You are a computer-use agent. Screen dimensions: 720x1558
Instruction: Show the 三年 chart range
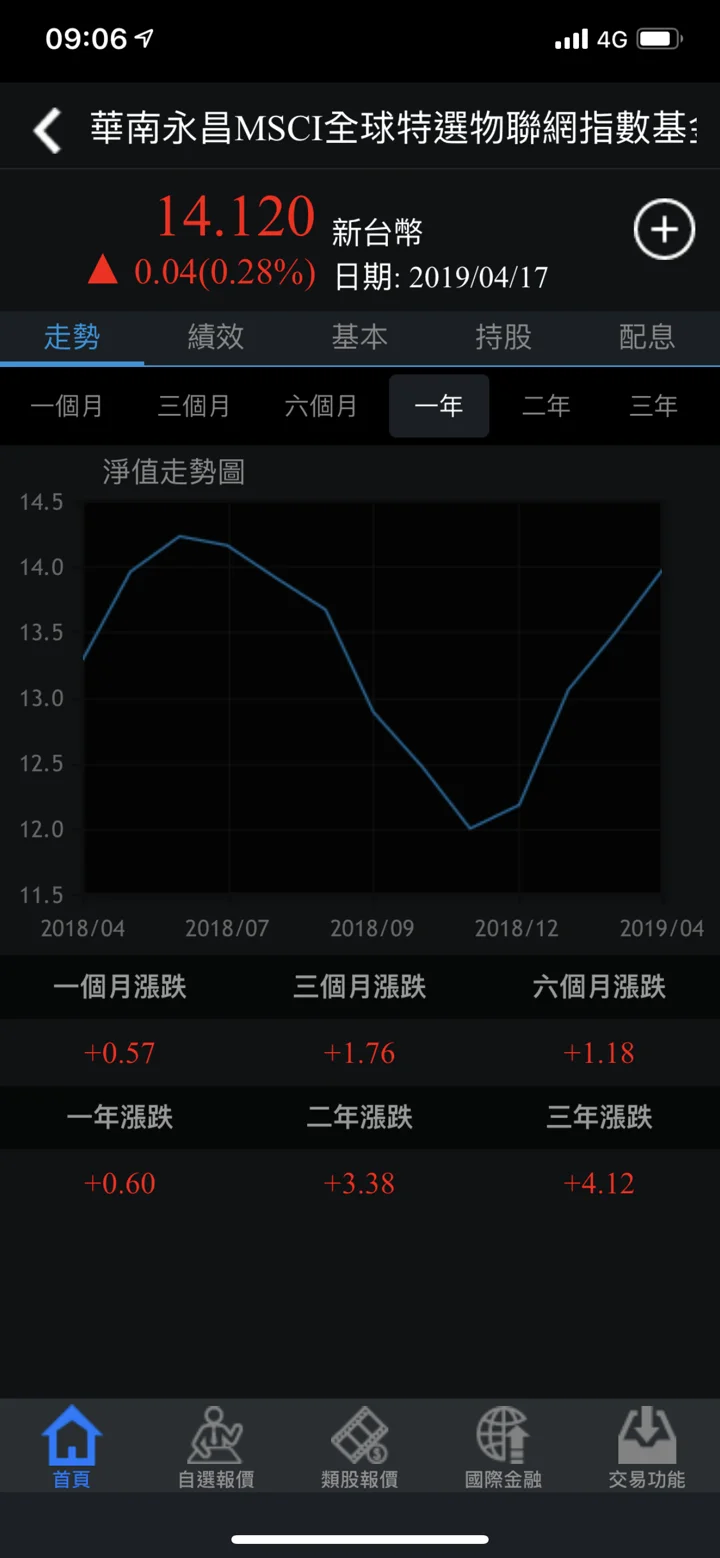[654, 406]
